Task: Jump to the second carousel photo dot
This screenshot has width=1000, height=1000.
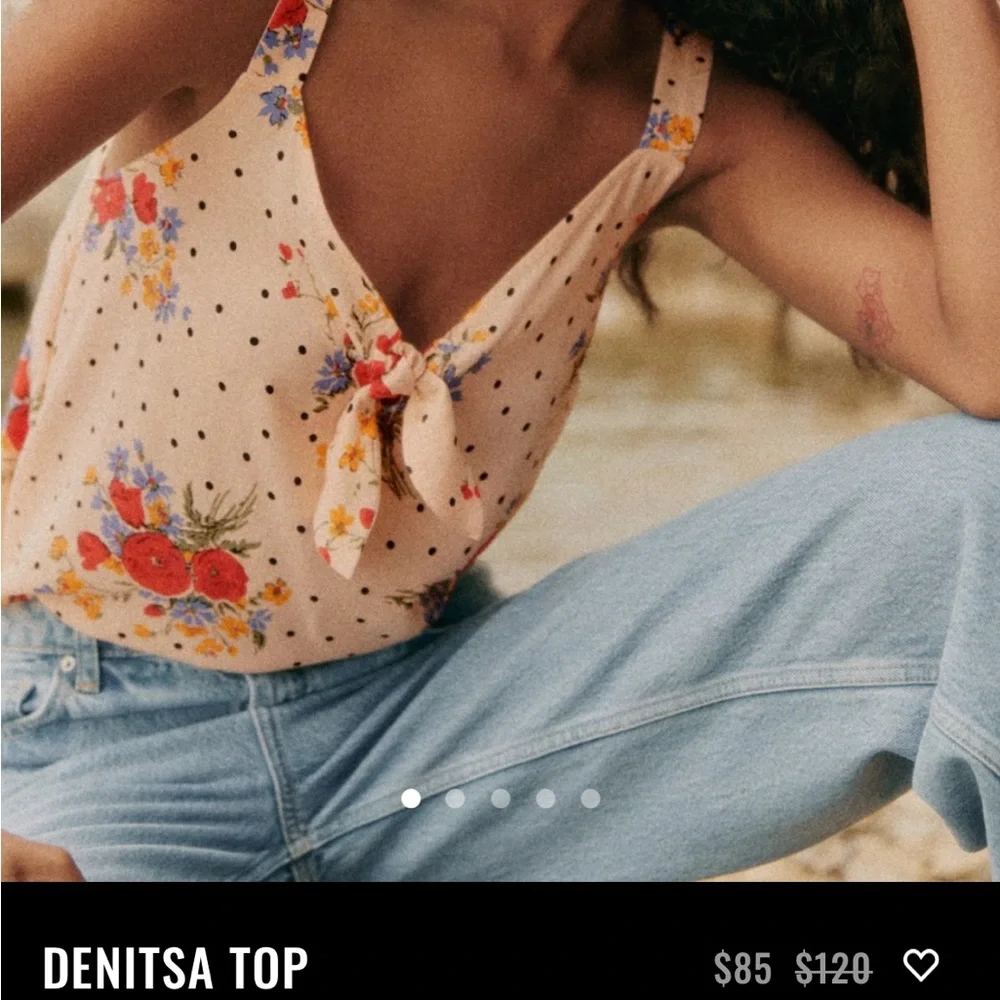Action: (455, 798)
